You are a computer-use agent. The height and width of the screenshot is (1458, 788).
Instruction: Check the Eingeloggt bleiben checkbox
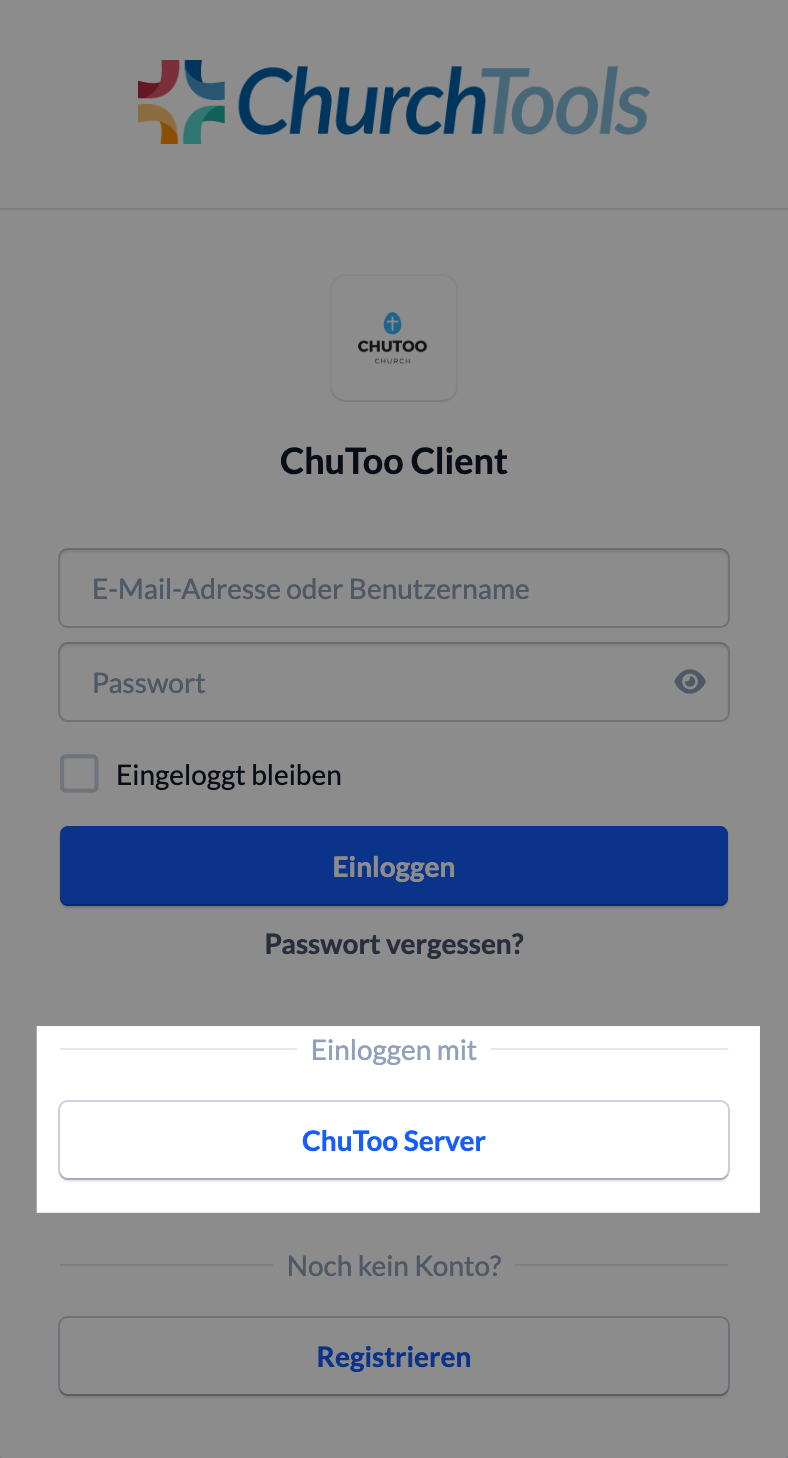(80, 774)
